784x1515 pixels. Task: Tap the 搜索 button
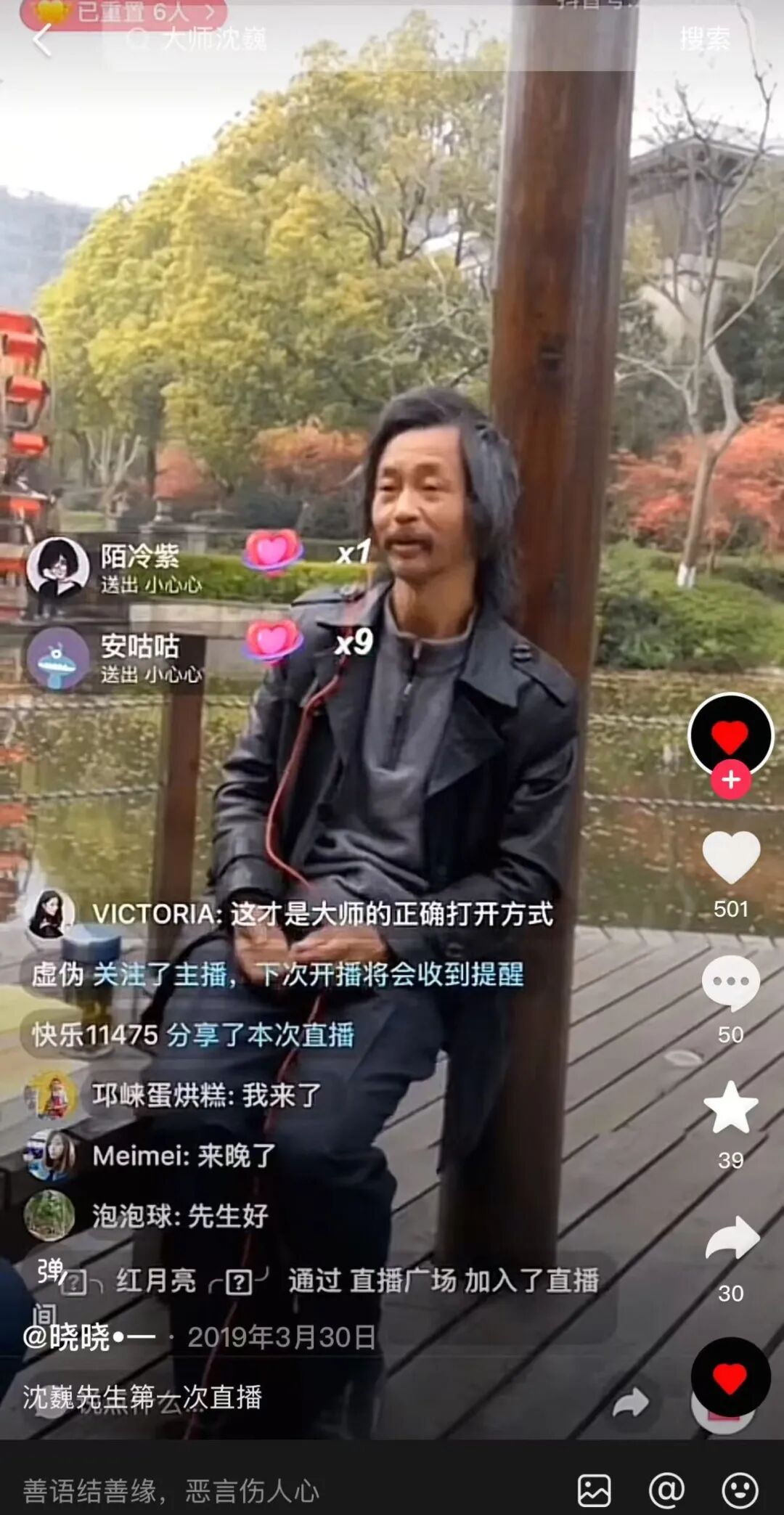704,39
